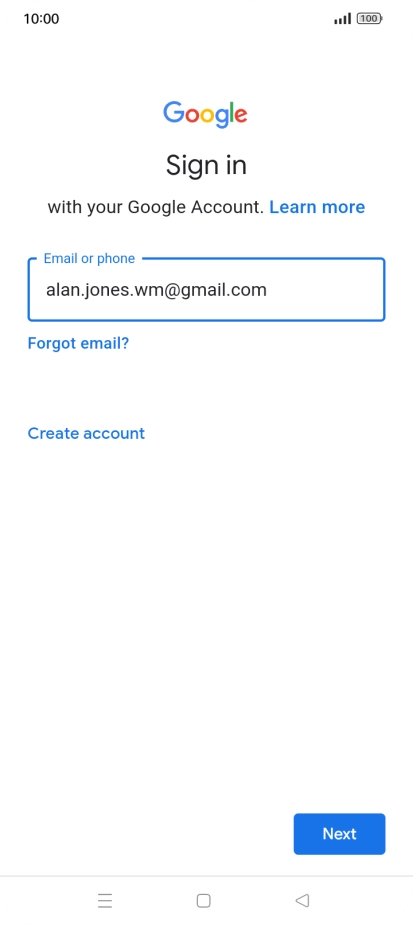Go to the home screen
Image resolution: width=413 pixels, height=926 pixels.
(203, 900)
